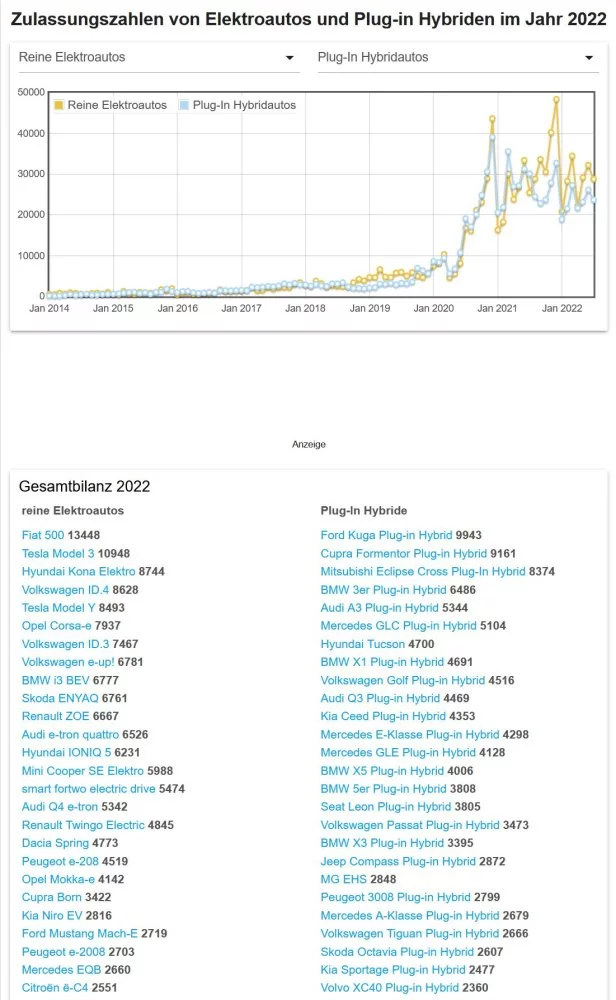Open Ford Kuga Plug-in Hybrid link
The width and height of the screenshot is (616, 1000).
coord(387,536)
